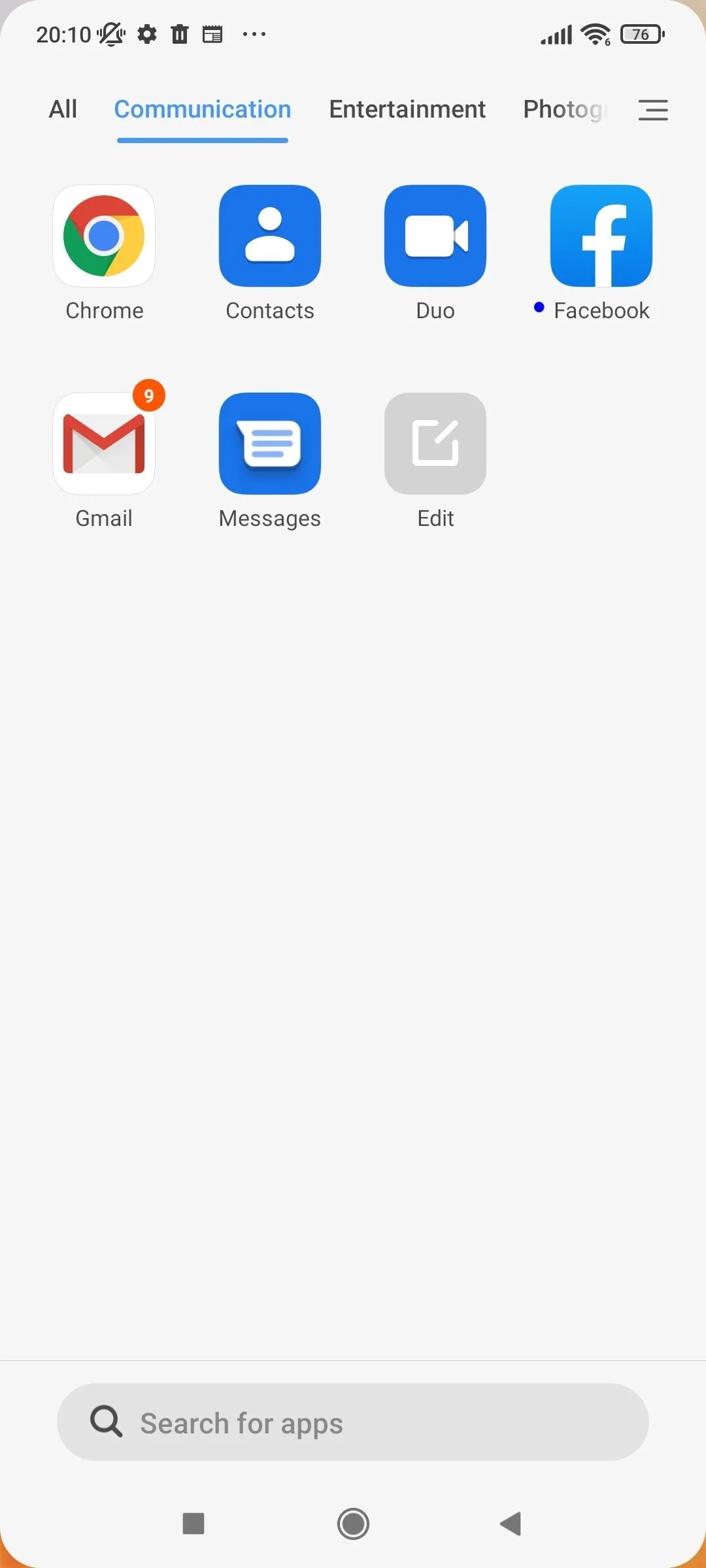706x1568 pixels.
Task: Tap Edit to modify this category
Action: point(435,444)
